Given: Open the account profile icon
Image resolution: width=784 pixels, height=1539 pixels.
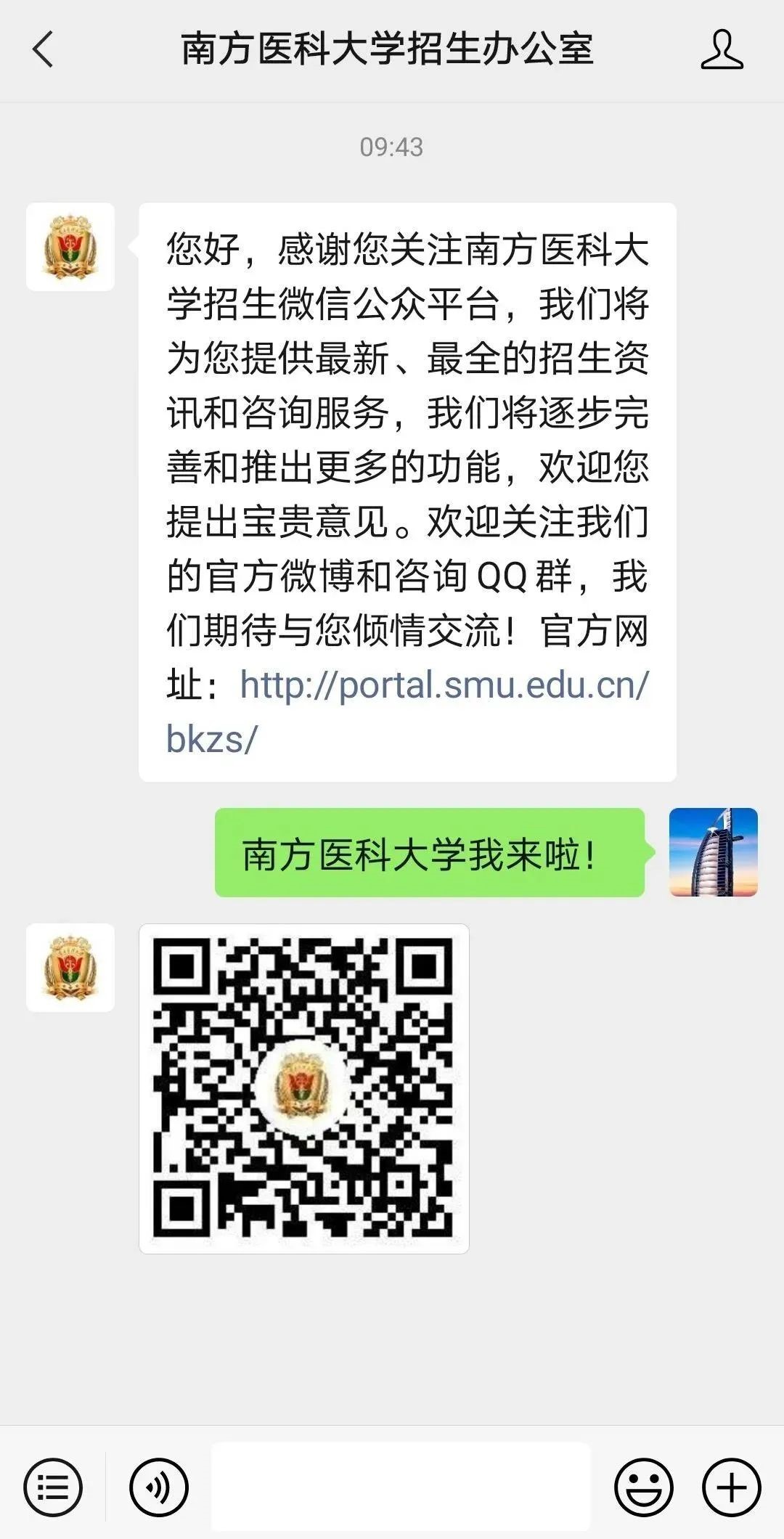Looking at the screenshot, I should click(x=722, y=49).
